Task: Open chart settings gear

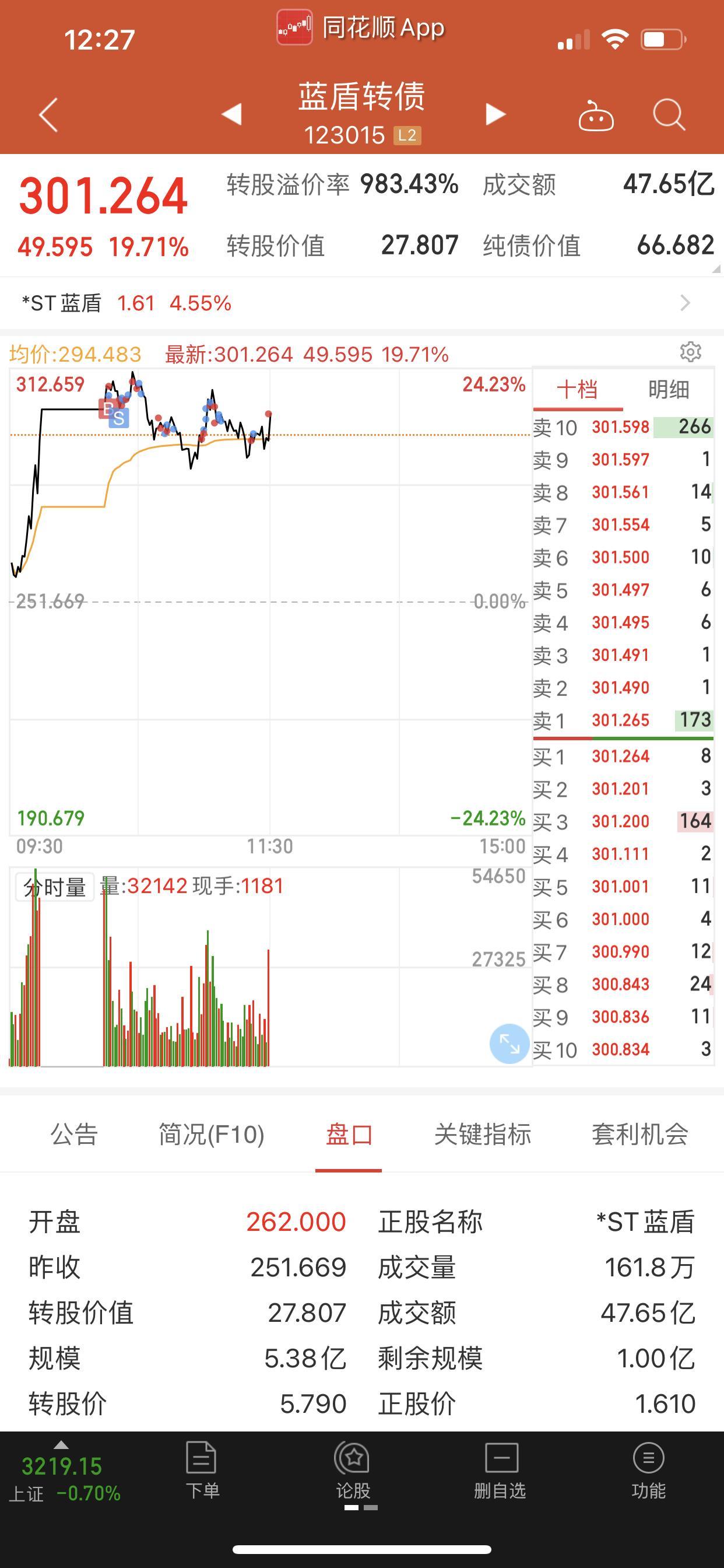Action: tap(691, 352)
